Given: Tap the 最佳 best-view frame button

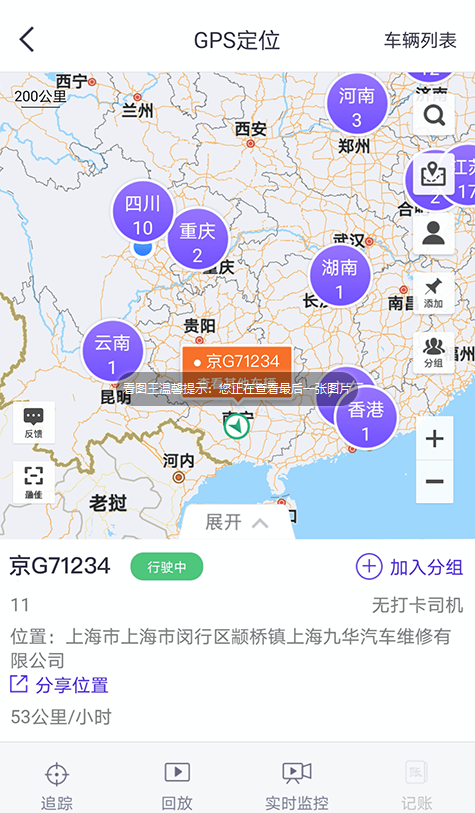Looking at the screenshot, I should [34, 482].
